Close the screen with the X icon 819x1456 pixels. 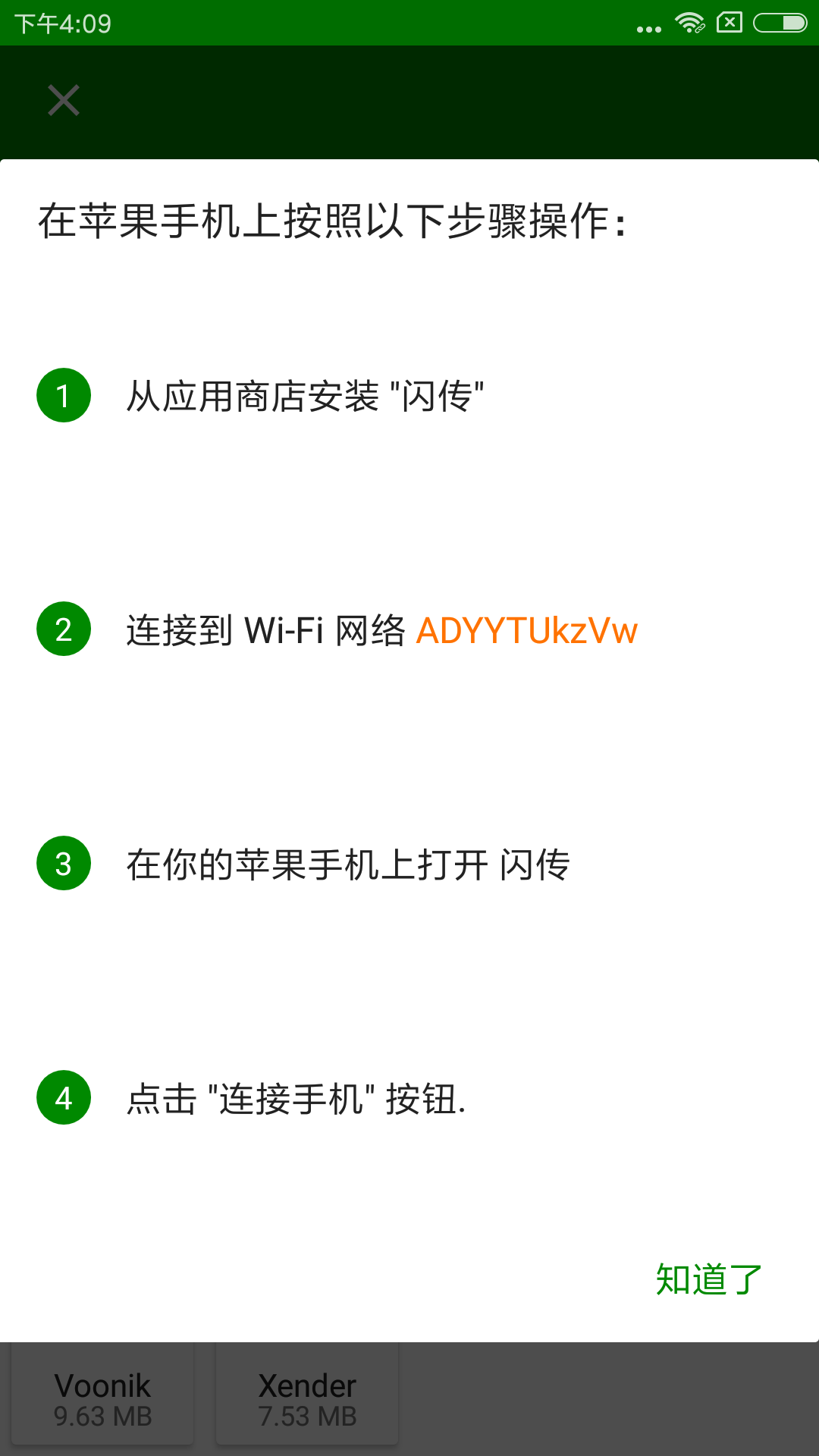(x=64, y=100)
